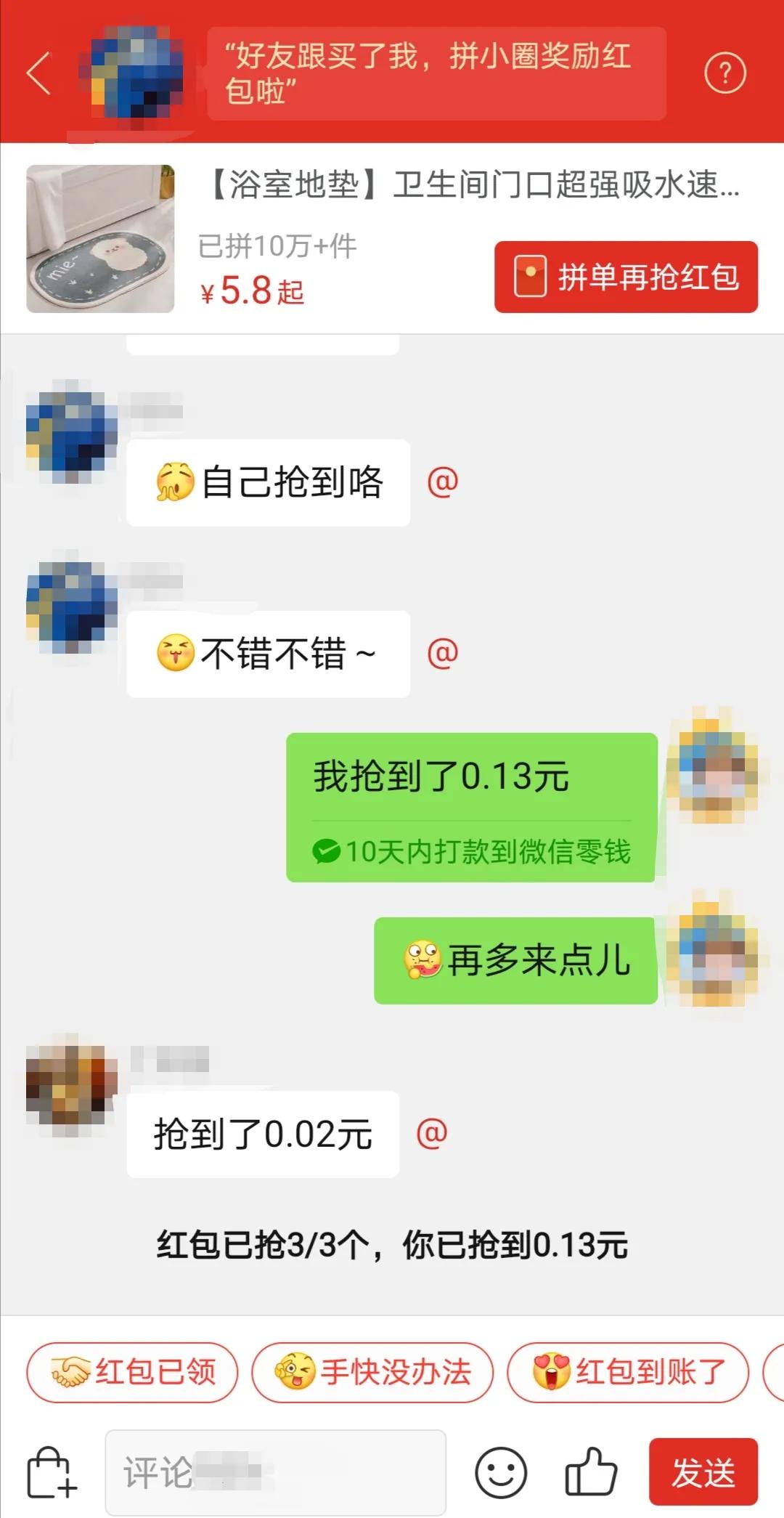Choose the 手快没办法 quick reply chip
784x1518 pixels.
[x=372, y=1372]
